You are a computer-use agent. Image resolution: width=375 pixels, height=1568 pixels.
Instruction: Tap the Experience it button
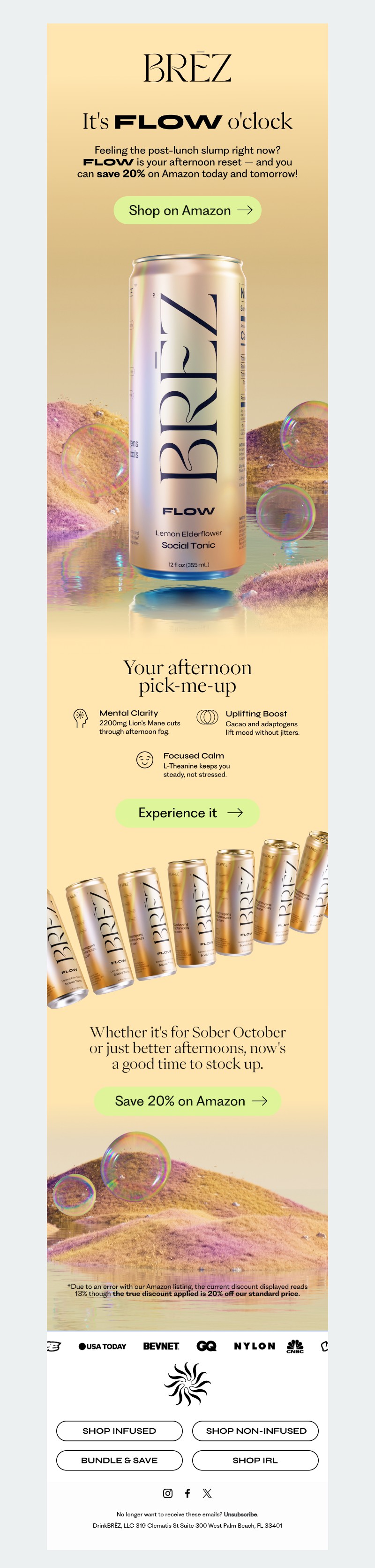point(187,813)
